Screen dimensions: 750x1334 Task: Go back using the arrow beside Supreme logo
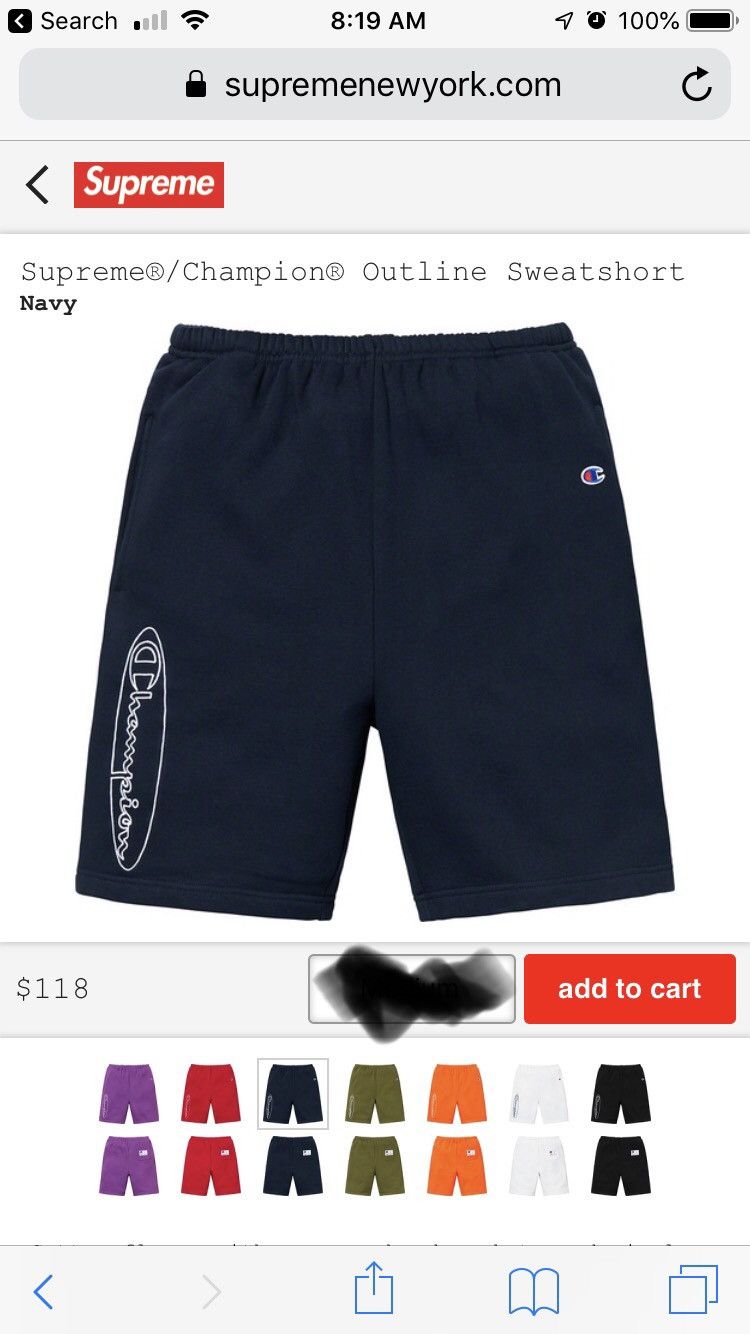38,185
